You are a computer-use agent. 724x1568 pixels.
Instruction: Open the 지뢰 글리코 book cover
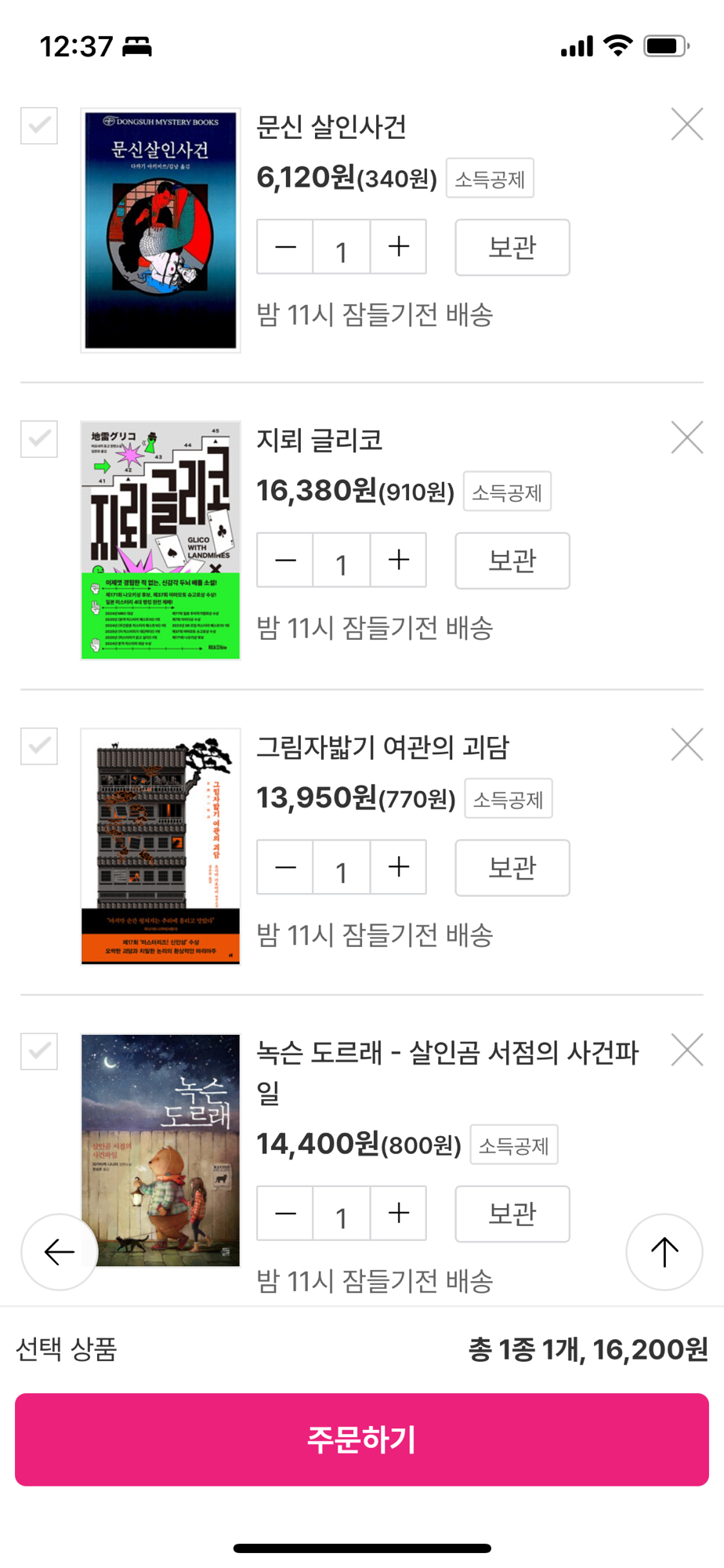161,540
